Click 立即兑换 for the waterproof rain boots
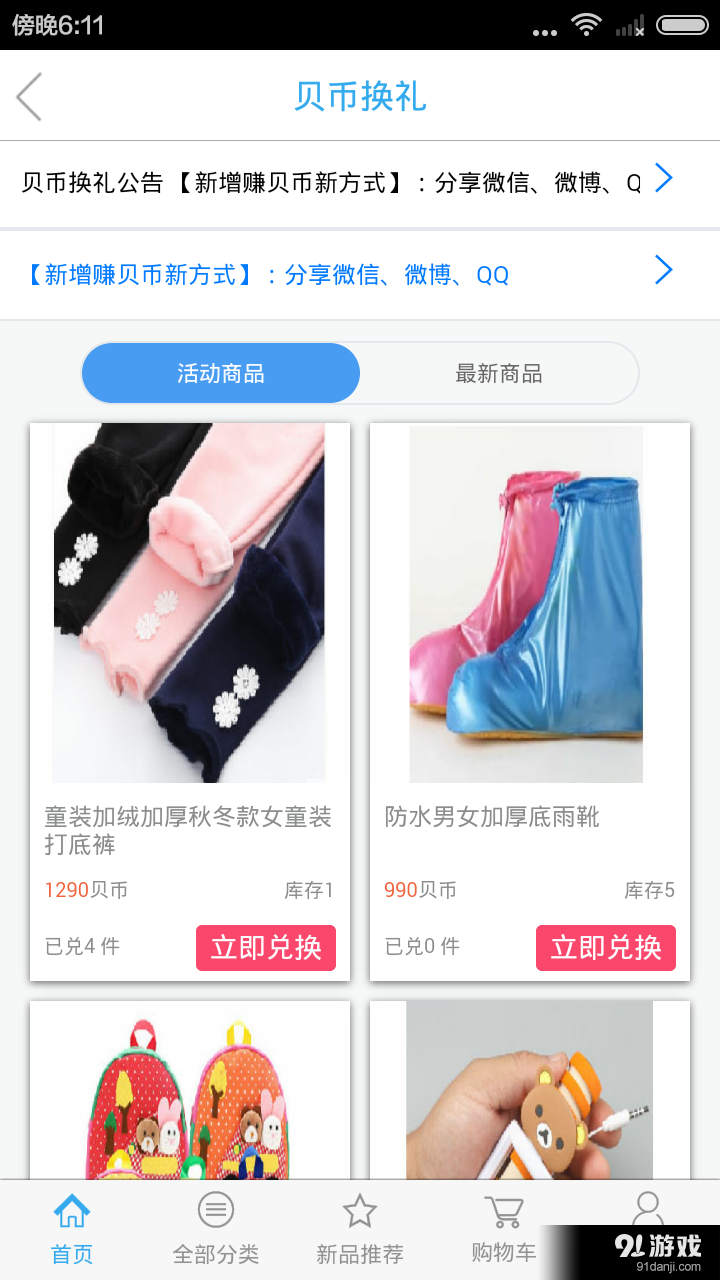The height and width of the screenshot is (1280, 720). tap(605, 947)
